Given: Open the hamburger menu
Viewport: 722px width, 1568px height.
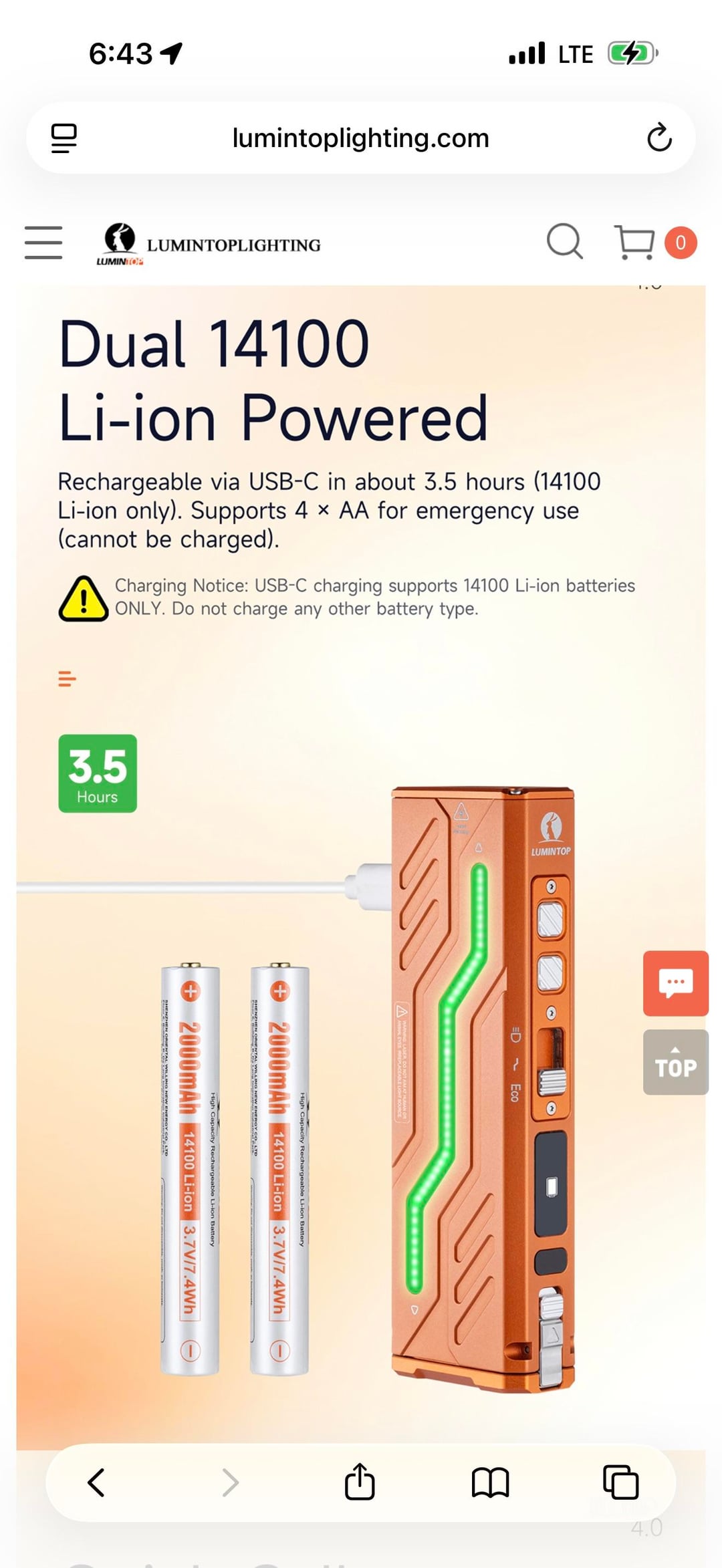Looking at the screenshot, I should (43, 243).
